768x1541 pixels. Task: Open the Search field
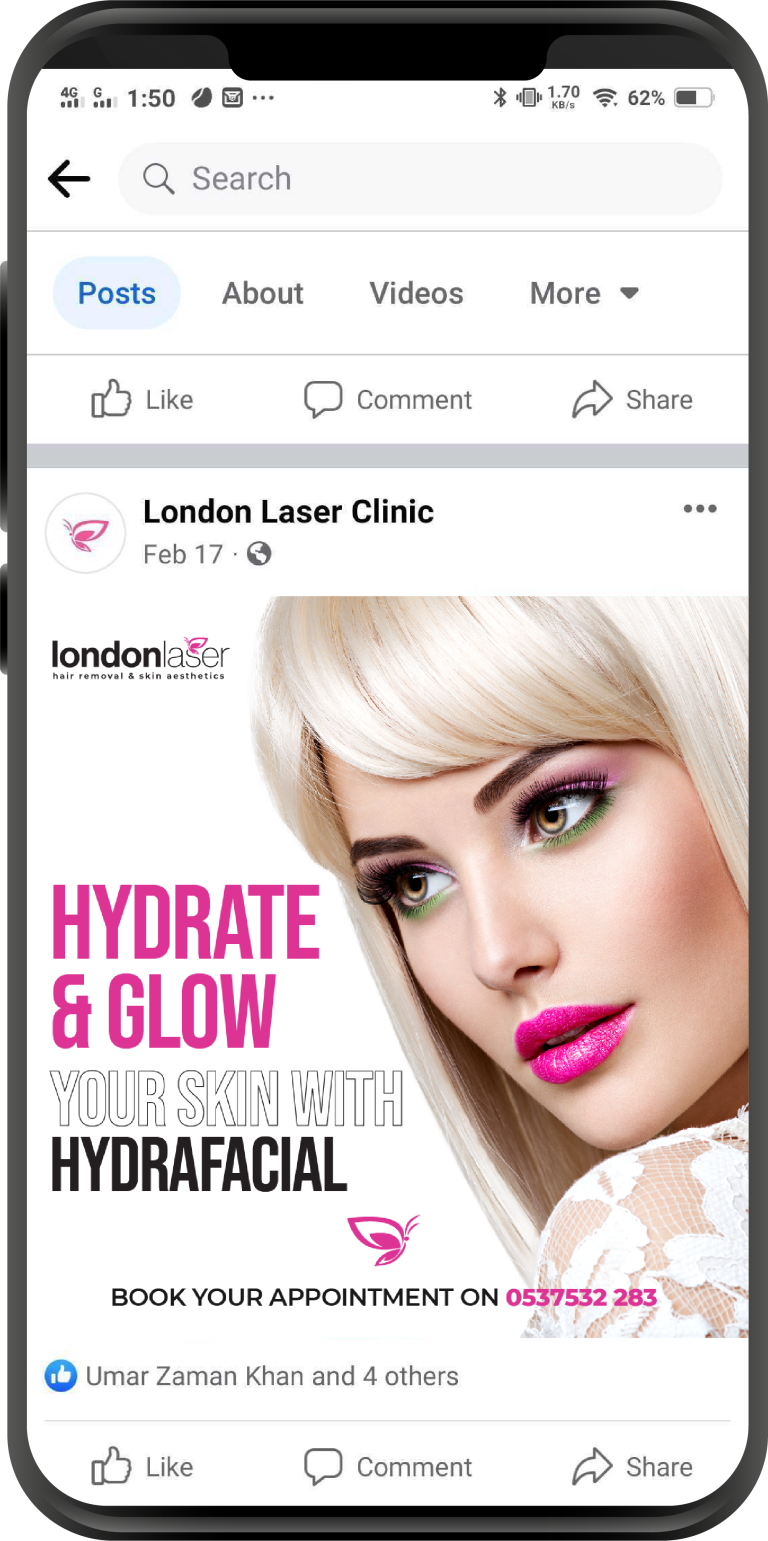click(x=420, y=179)
